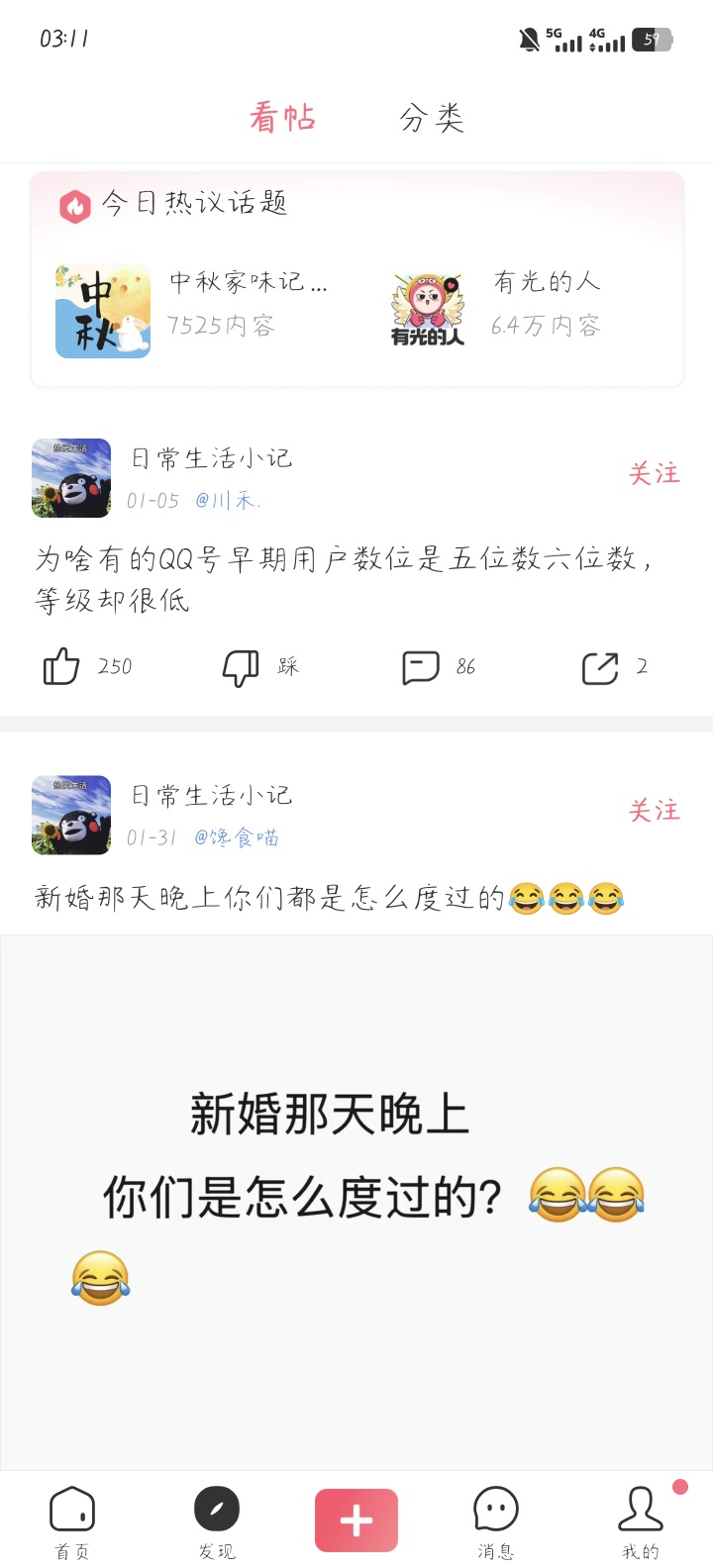Tap the 首页 home icon

[x=70, y=1509]
